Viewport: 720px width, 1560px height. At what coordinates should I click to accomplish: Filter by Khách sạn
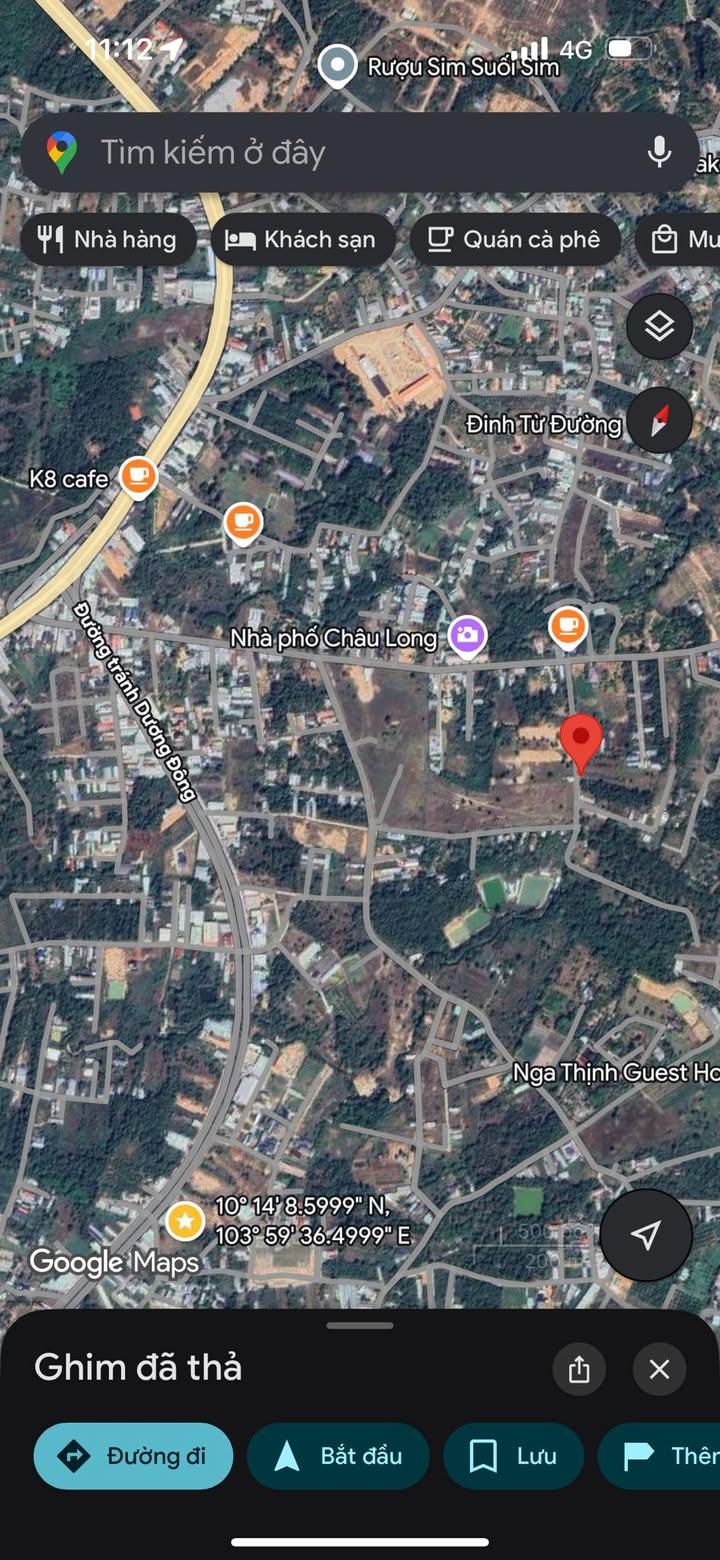pos(302,240)
